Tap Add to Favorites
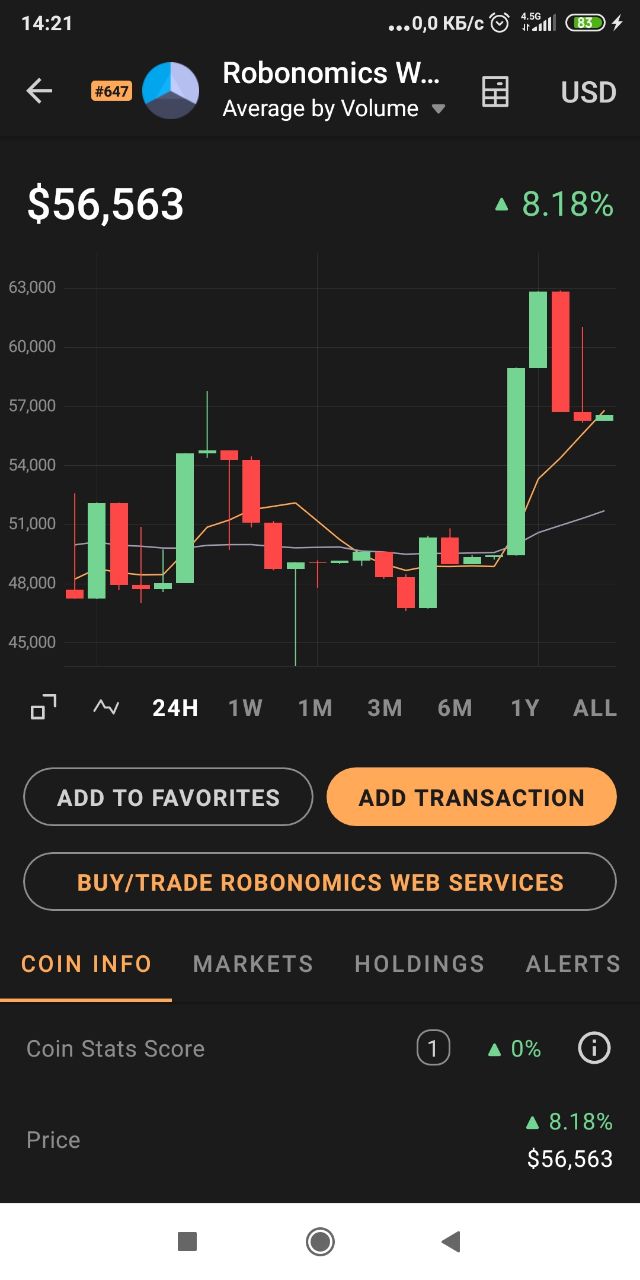Image resolution: width=640 pixels, height=1280 pixels. point(168,797)
